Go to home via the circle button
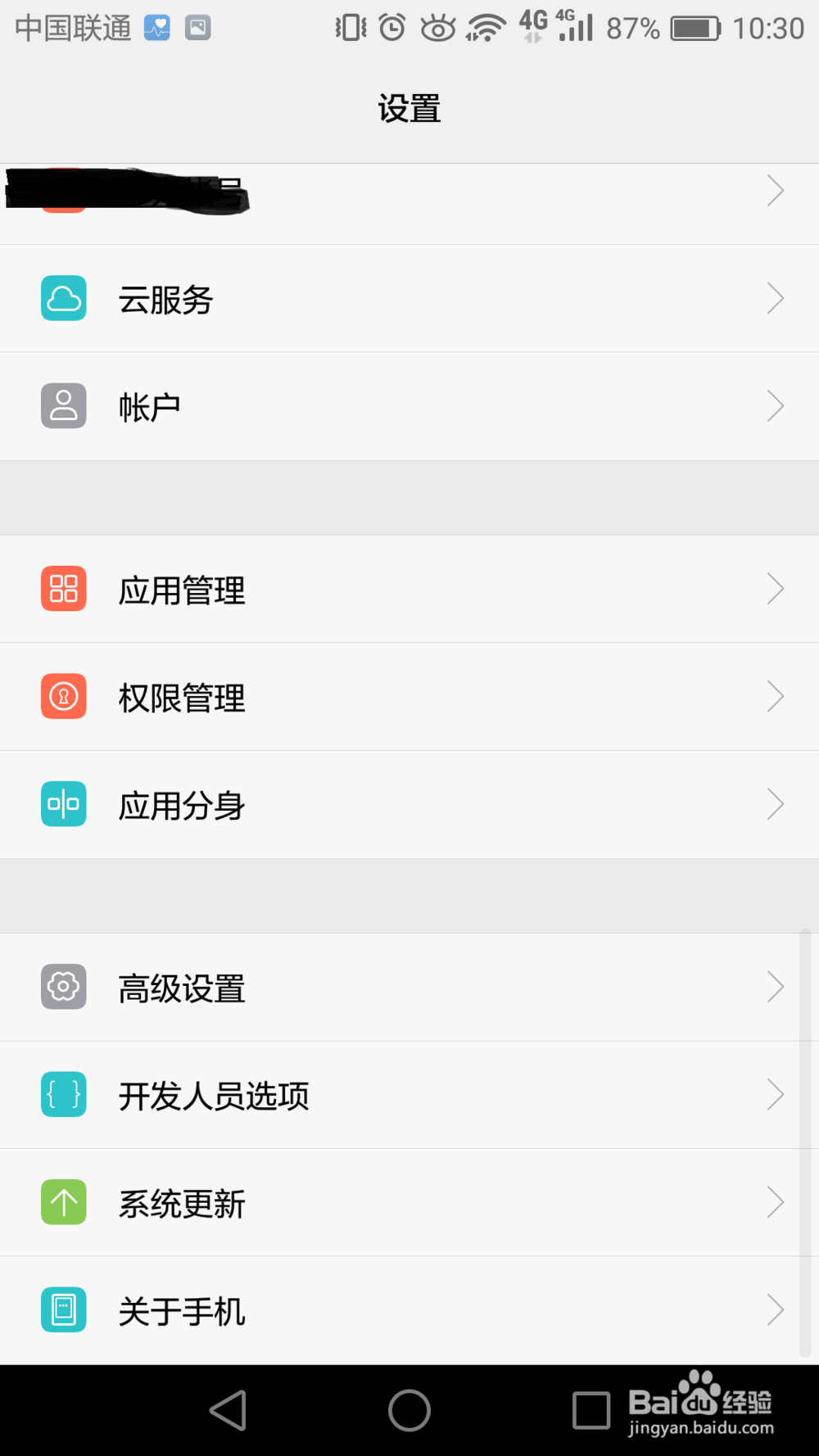This screenshot has width=819, height=1456. 409,1410
